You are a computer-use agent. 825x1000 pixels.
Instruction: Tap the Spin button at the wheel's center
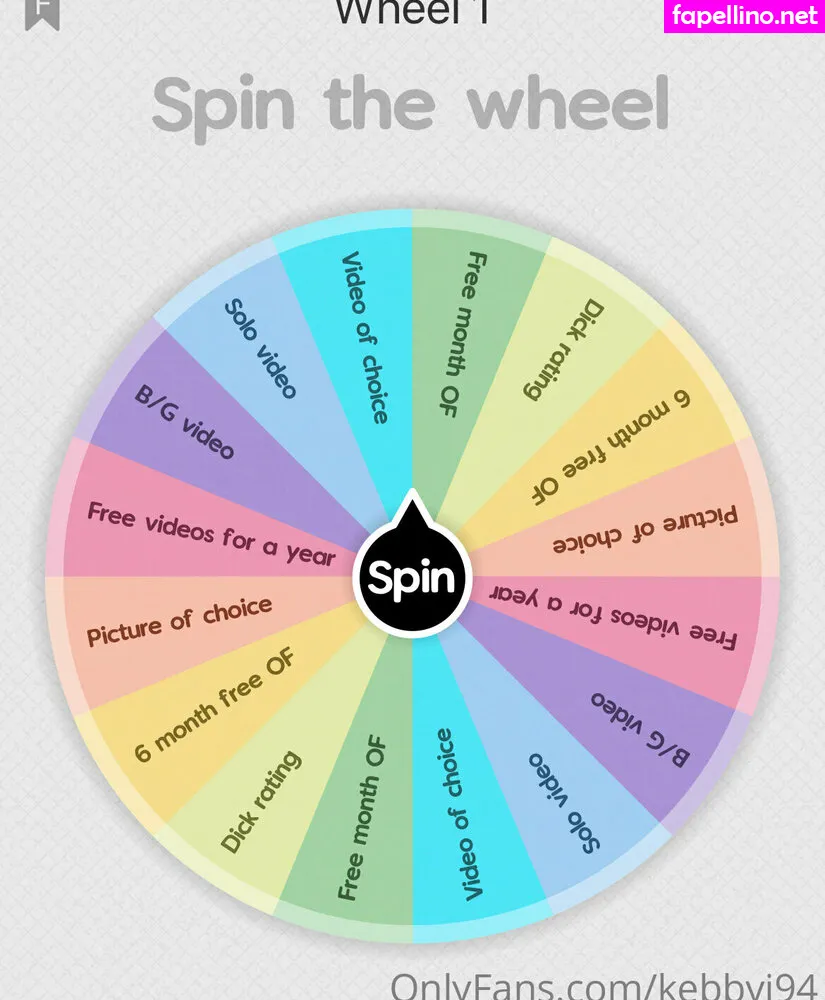coord(413,577)
